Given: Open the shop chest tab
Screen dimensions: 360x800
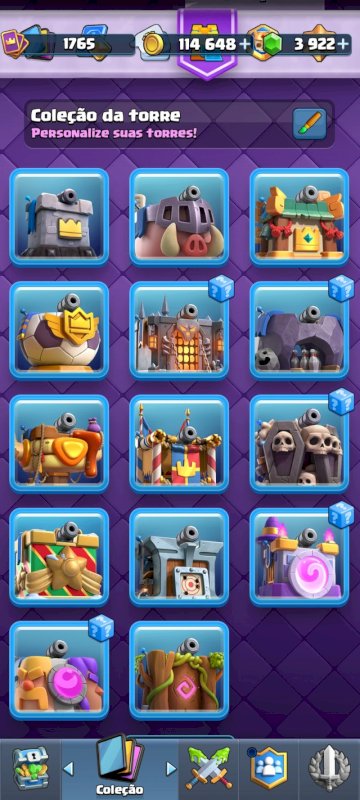Looking at the screenshot, I should point(30,769).
